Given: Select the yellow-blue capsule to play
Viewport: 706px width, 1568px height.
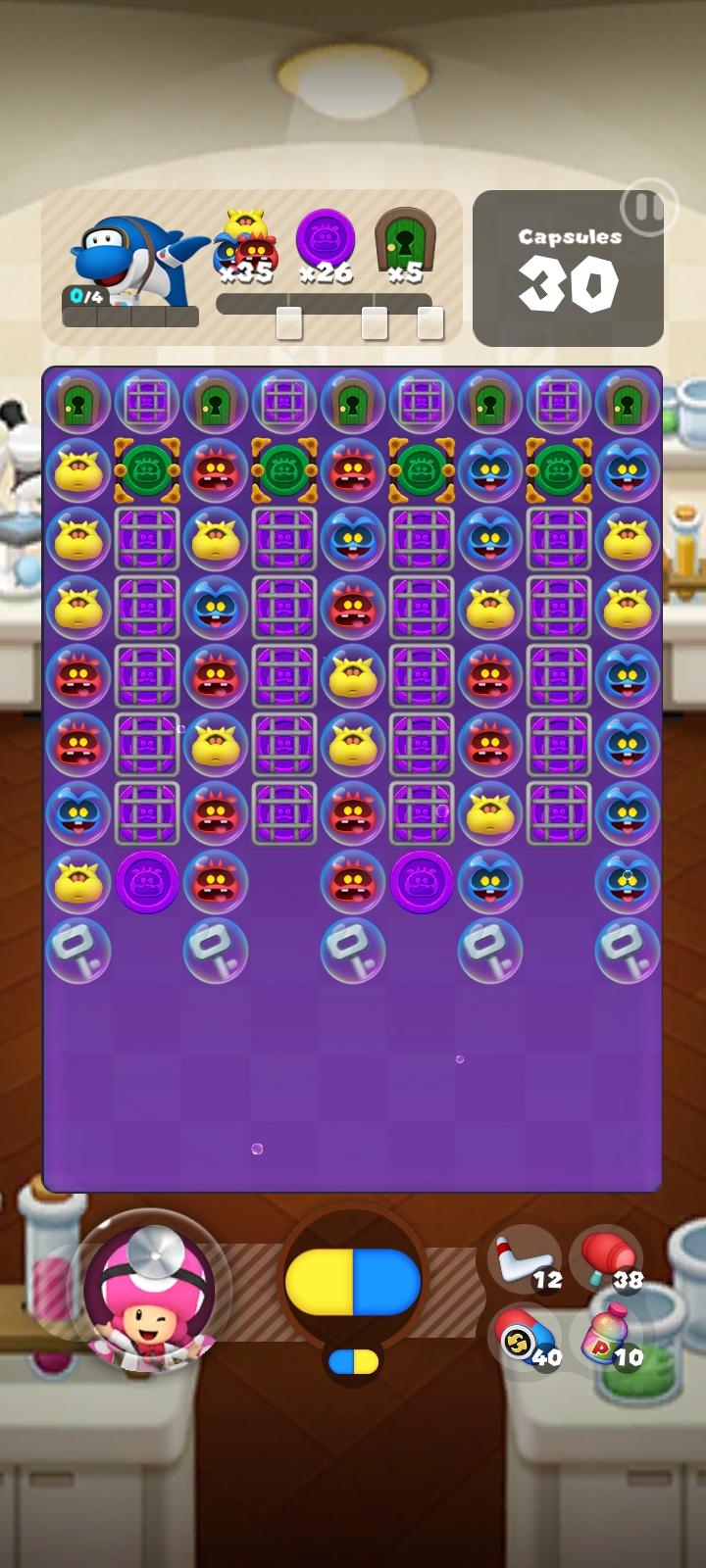Looking at the screenshot, I should (353, 1281).
